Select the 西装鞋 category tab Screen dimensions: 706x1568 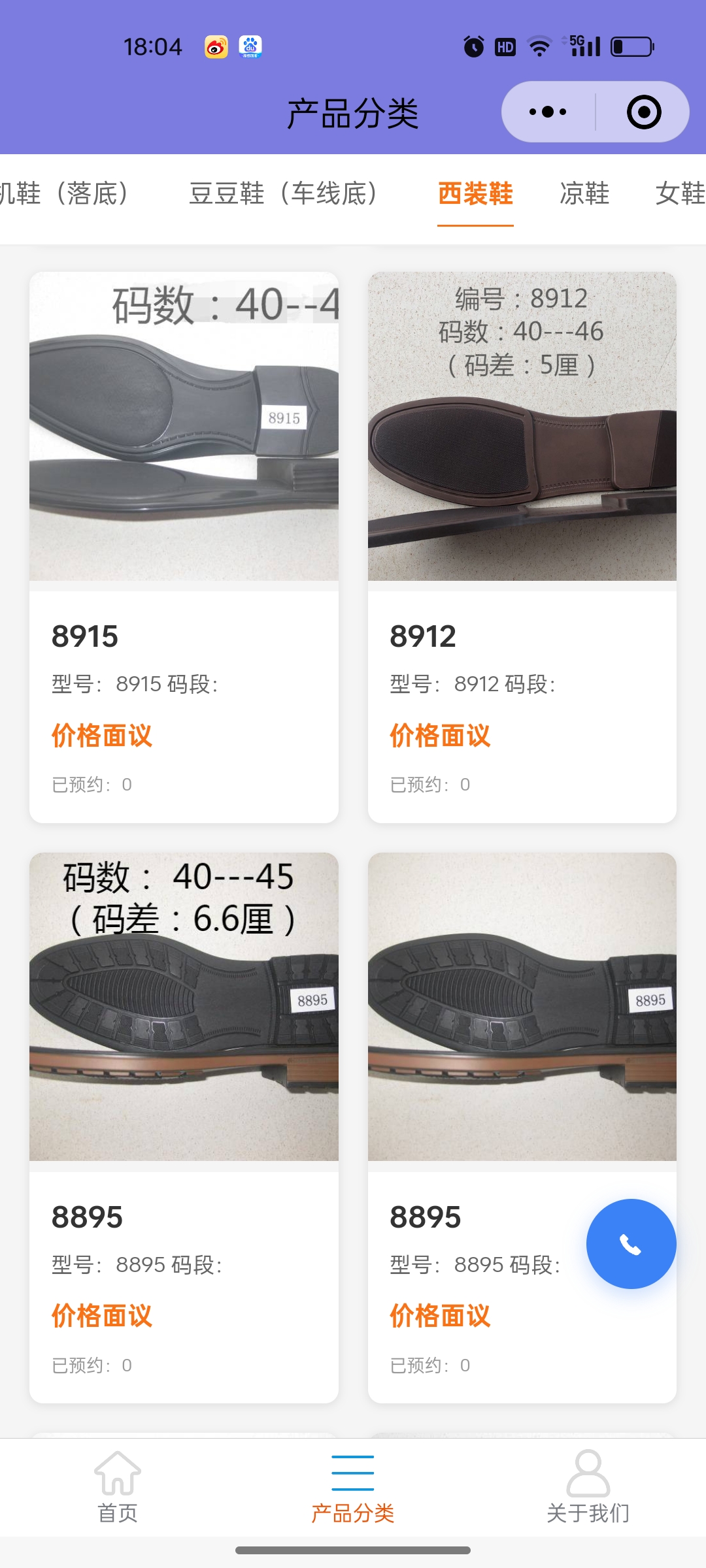475,194
